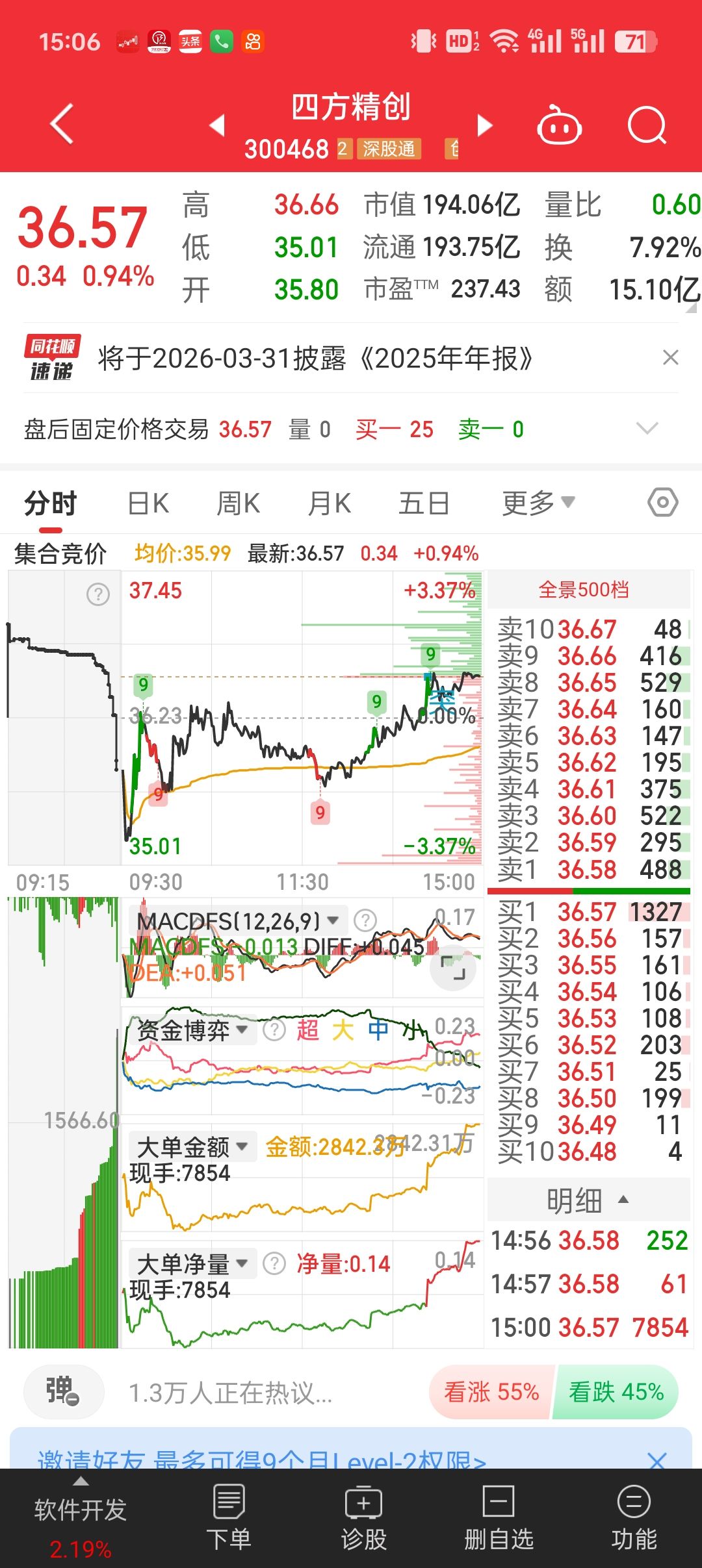
Task: Change the MACDFS indicator via dropdown
Action: (x=333, y=920)
